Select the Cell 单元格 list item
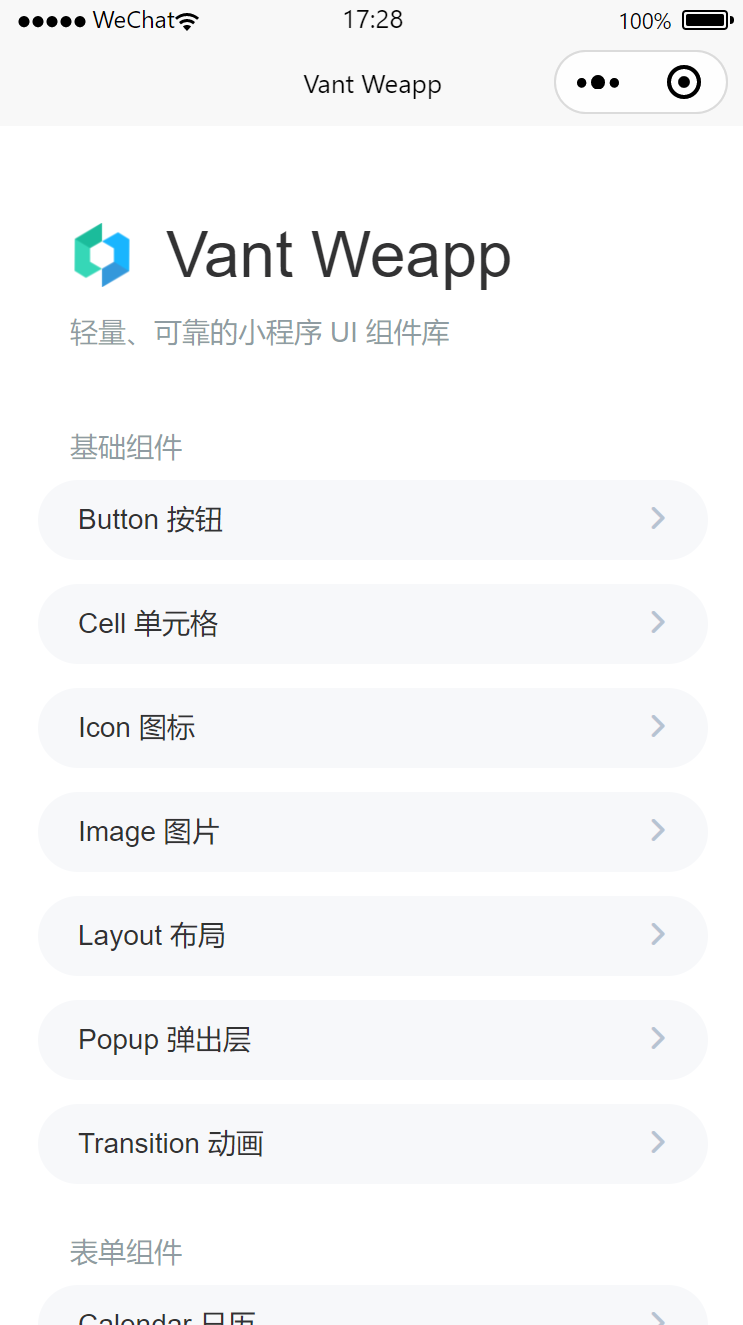Screen dimensions: 743x1325 [372, 623]
